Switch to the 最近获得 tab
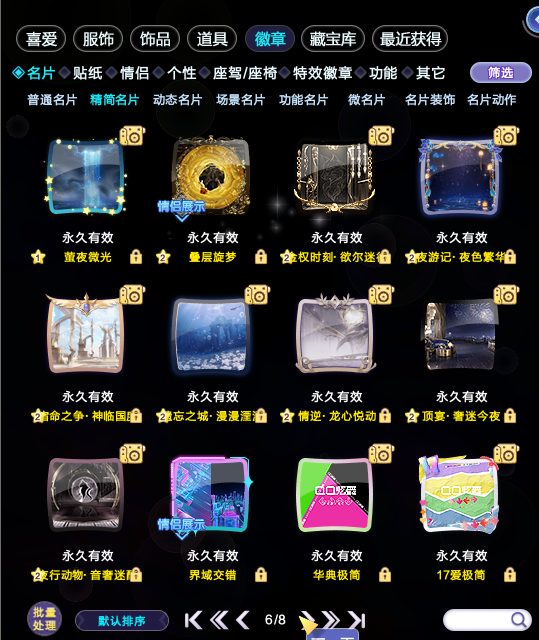539x640 pixels. [410, 39]
